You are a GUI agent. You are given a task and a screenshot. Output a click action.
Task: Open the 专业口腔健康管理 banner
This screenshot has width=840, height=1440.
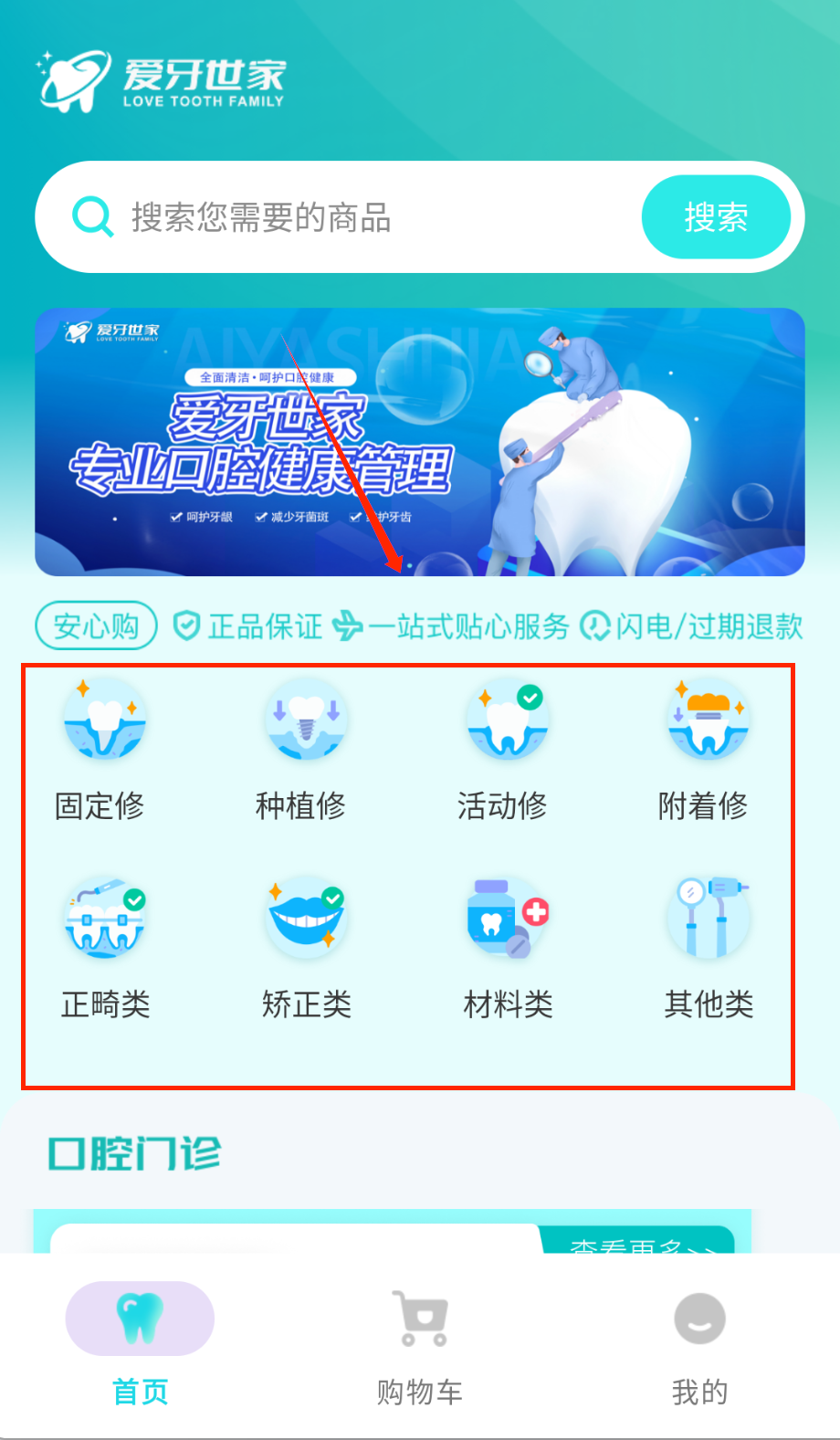tap(420, 442)
